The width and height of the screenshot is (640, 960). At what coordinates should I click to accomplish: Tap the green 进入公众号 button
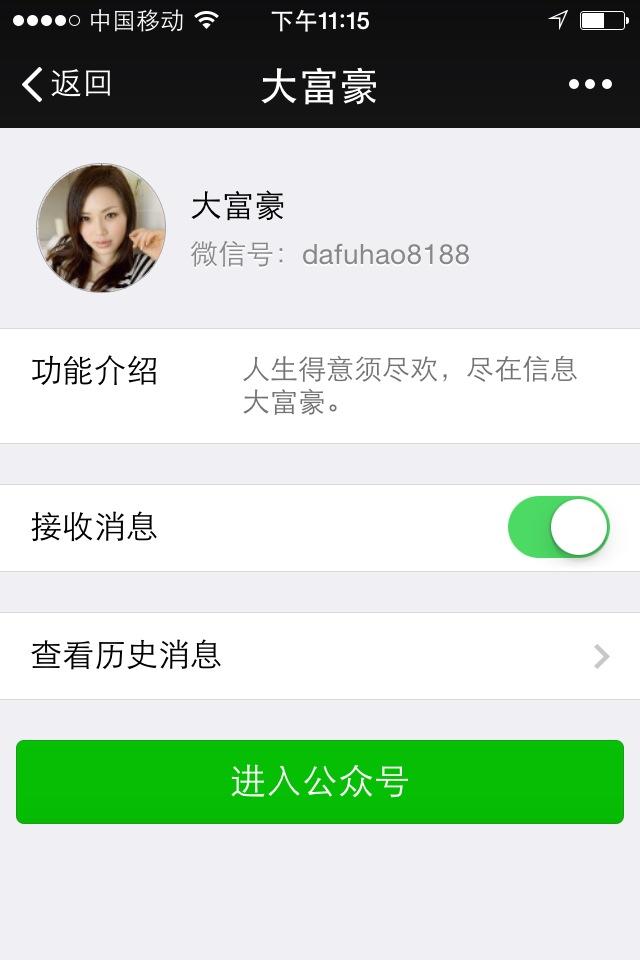point(320,782)
